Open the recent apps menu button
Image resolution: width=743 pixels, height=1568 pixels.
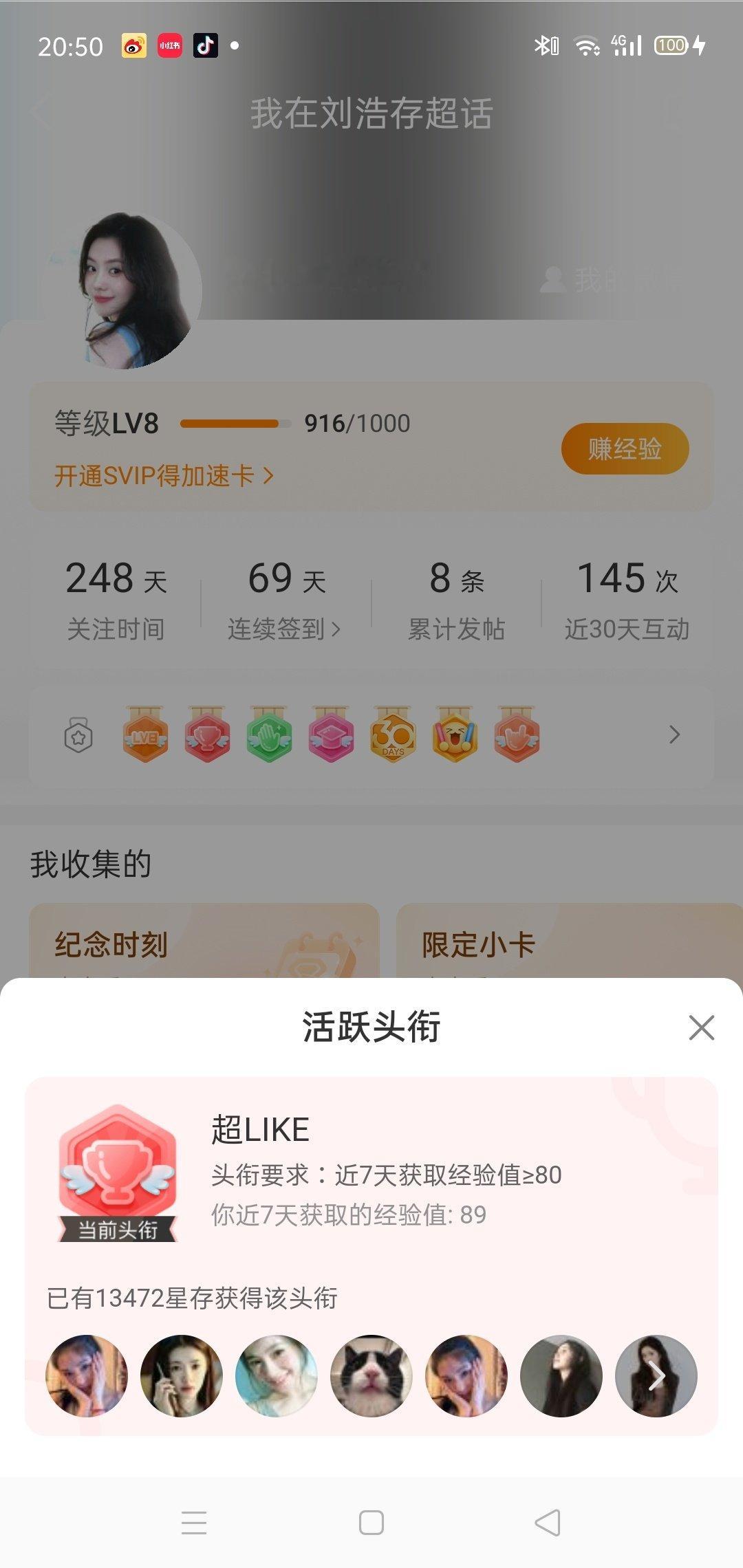point(194,1523)
